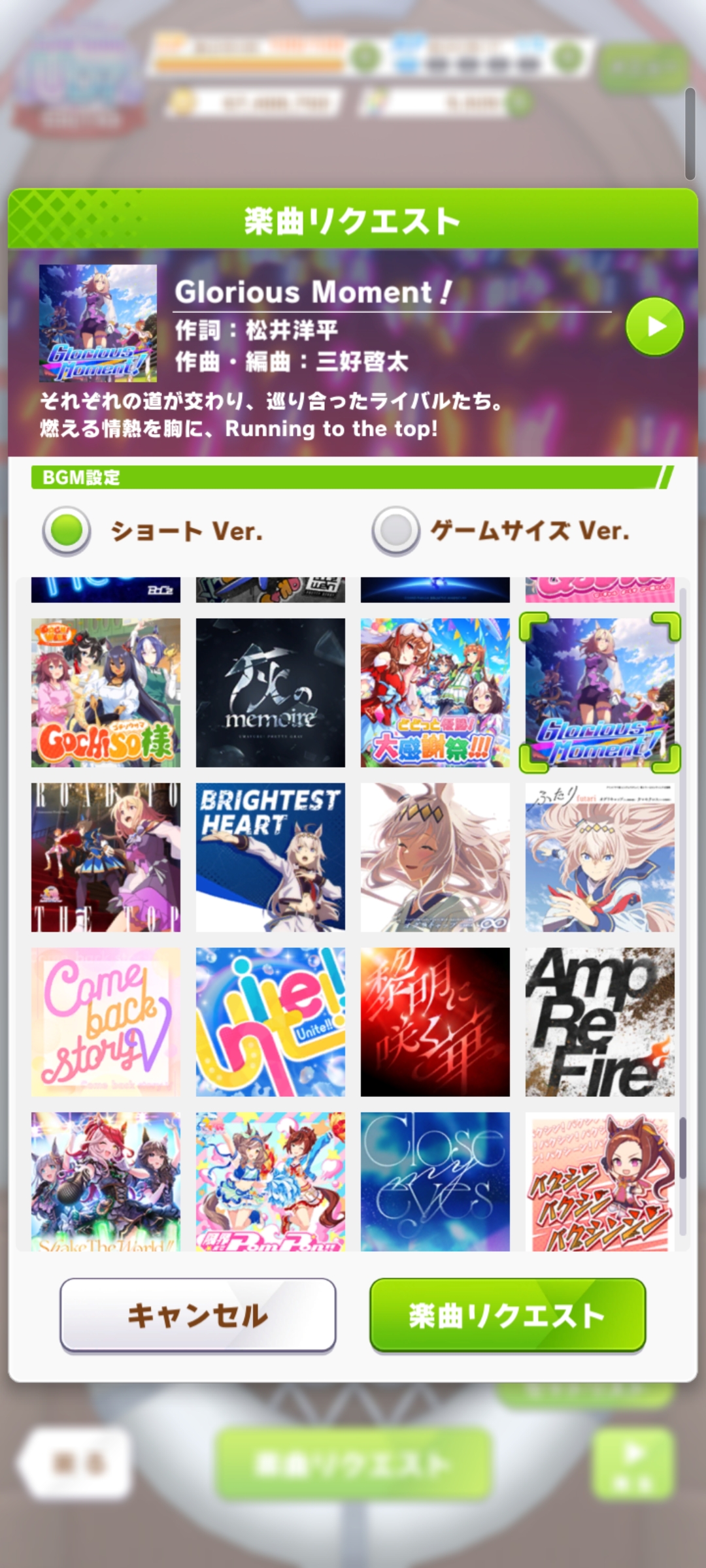Choose the バクシン chibi song tile

click(600, 1181)
